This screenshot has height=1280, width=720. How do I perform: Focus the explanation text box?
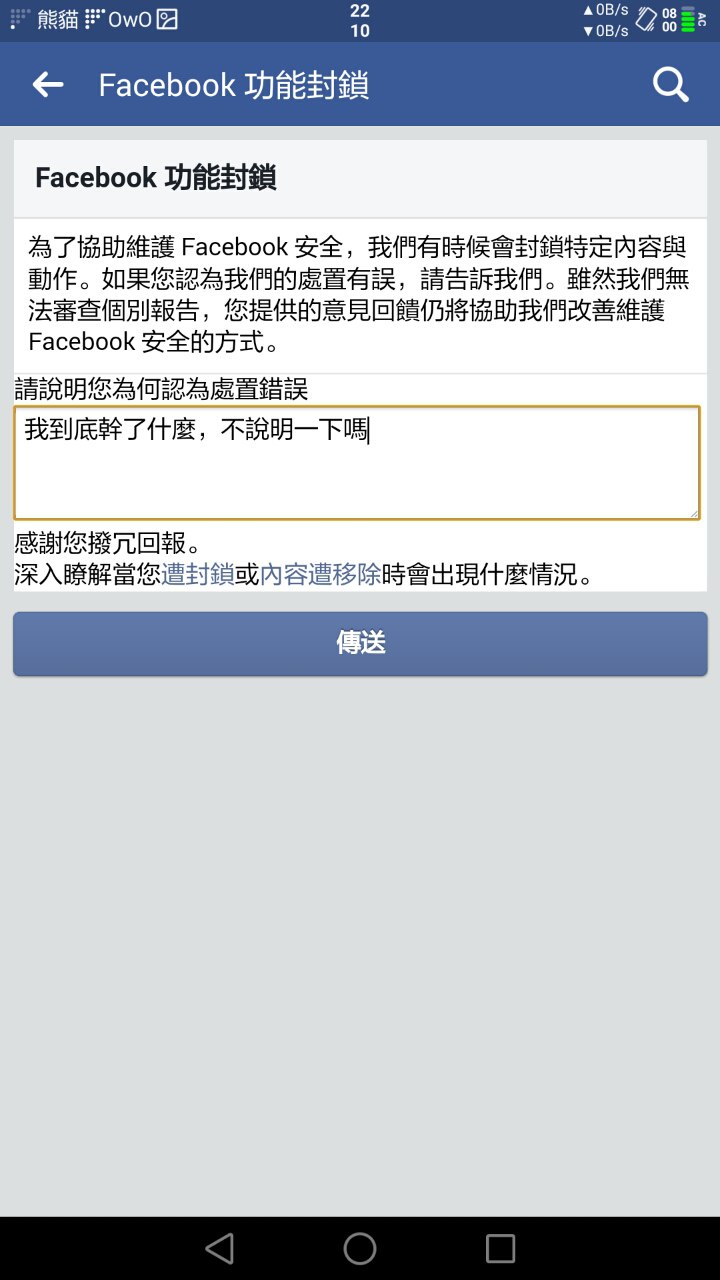point(357,463)
